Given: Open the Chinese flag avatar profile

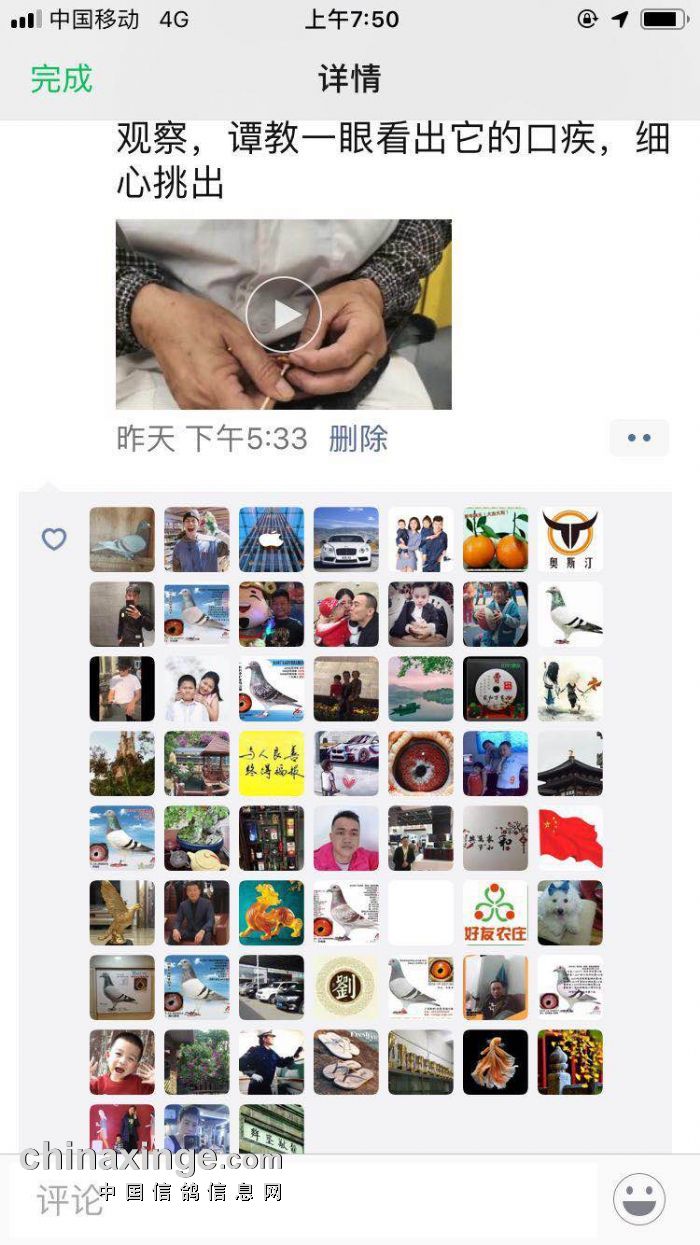Looking at the screenshot, I should point(570,838).
